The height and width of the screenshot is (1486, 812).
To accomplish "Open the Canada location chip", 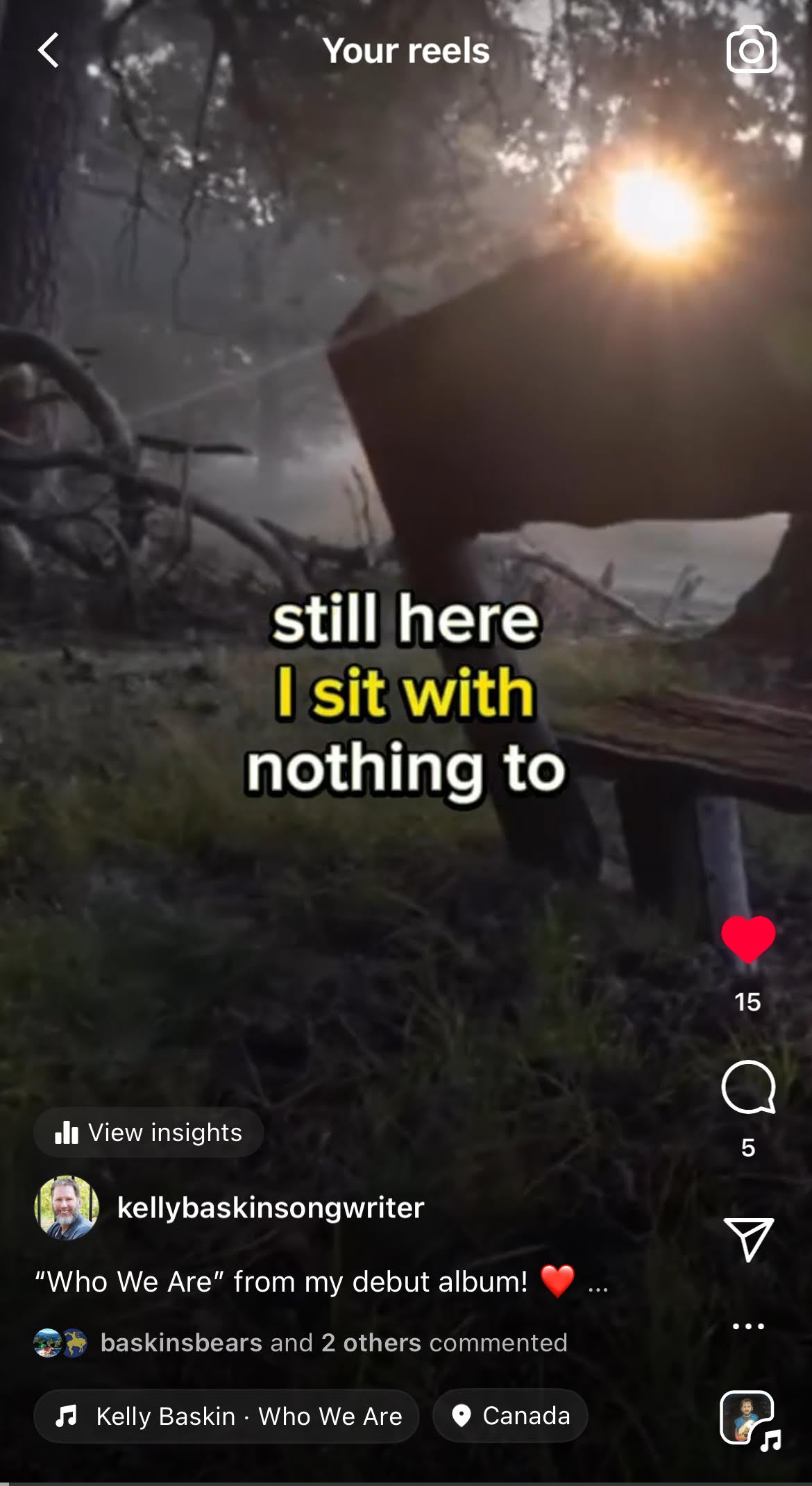I will pyautogui.click(x=510, y=1415).
